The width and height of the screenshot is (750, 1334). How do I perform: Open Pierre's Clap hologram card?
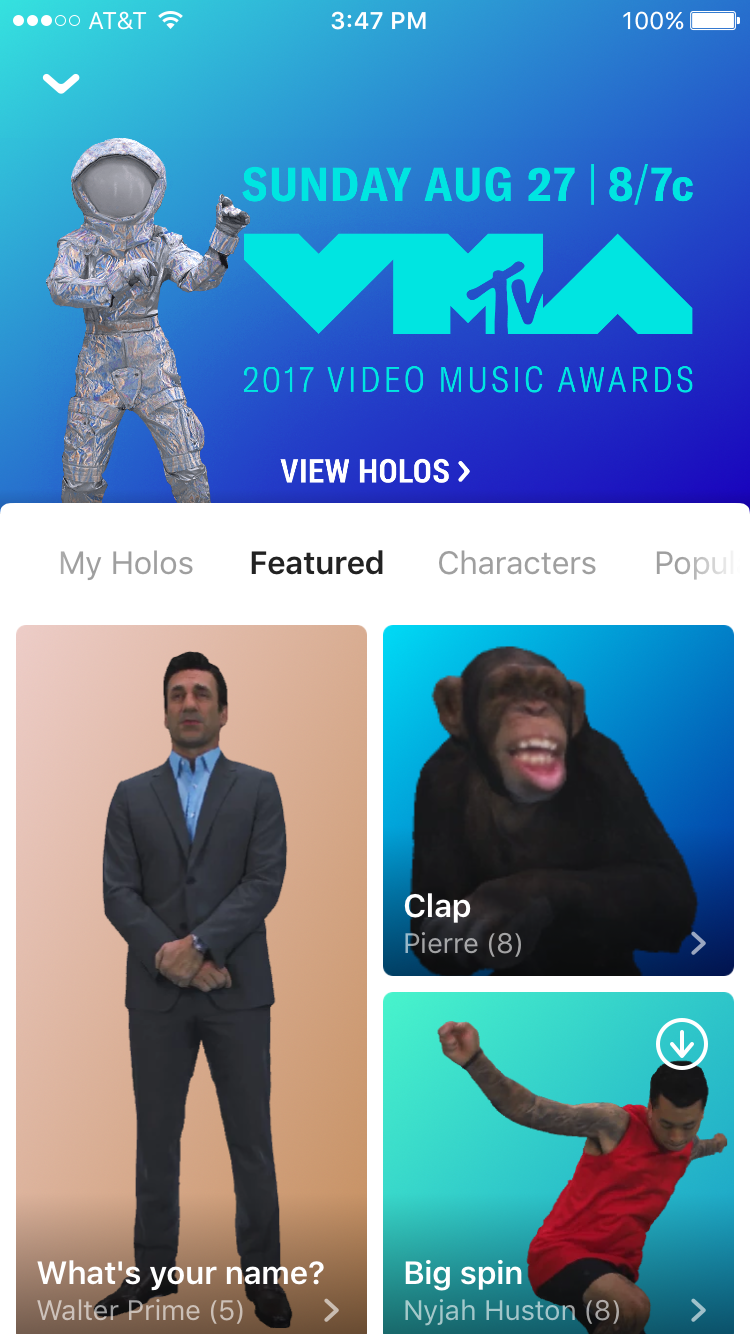click(x=558, y=800)
